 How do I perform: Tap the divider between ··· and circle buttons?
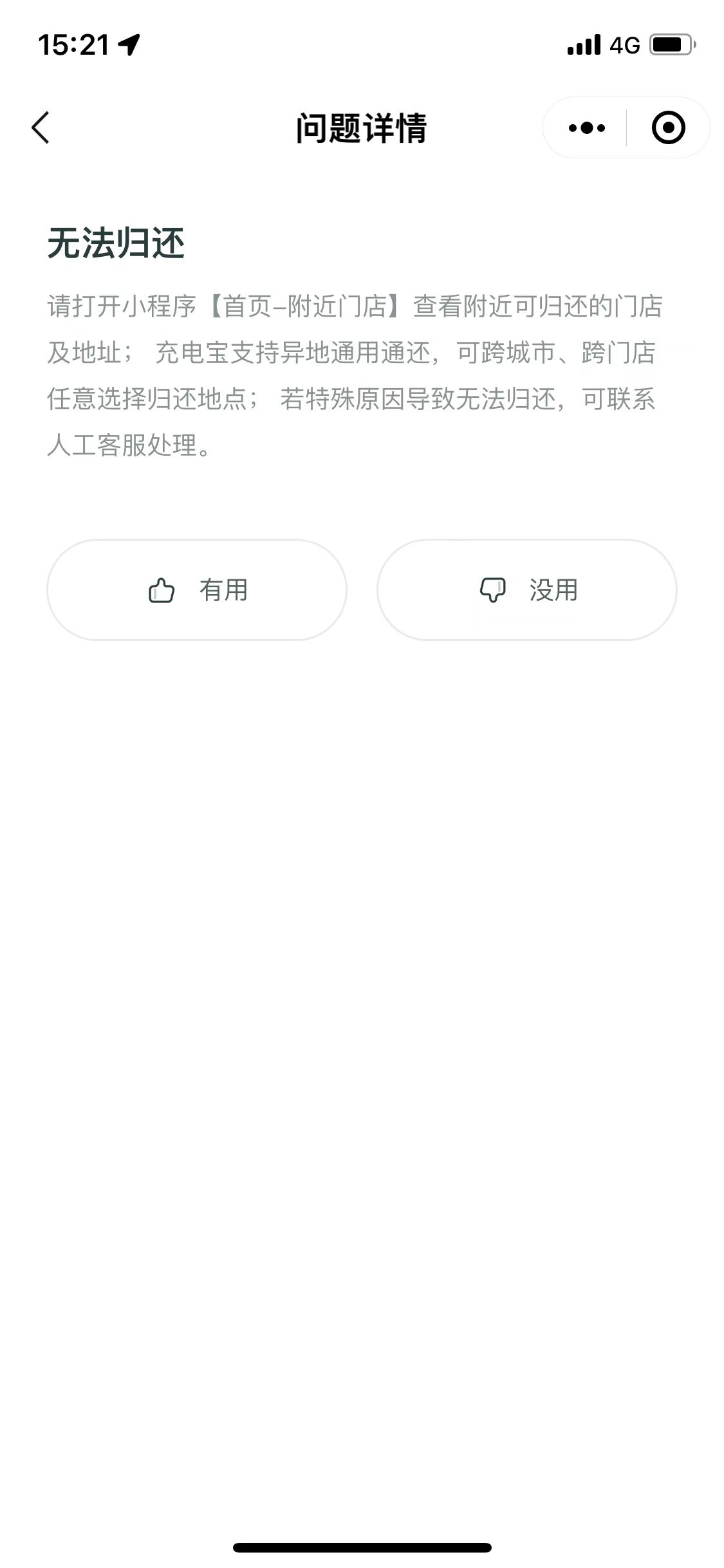[x=625, y=127]
